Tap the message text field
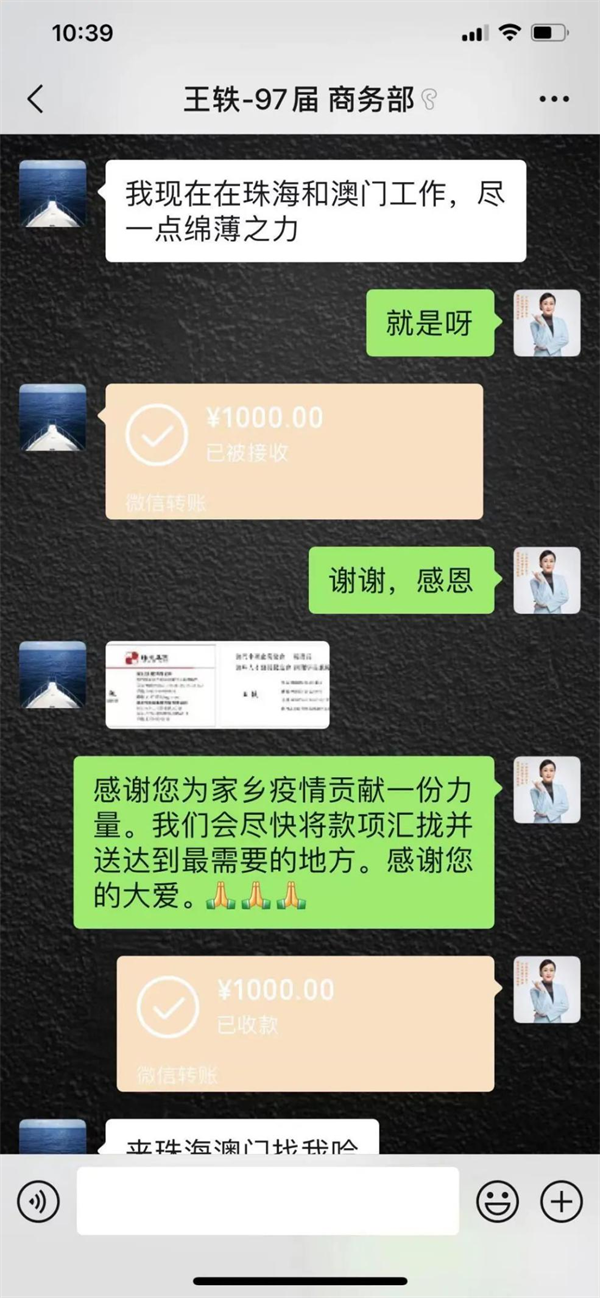 click(267, 1200)
